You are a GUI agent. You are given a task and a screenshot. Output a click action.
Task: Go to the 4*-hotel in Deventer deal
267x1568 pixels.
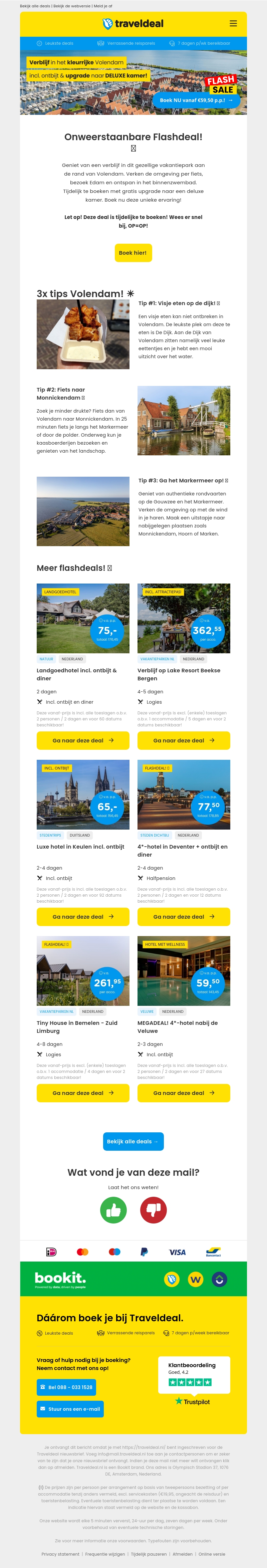pos(184,916)
